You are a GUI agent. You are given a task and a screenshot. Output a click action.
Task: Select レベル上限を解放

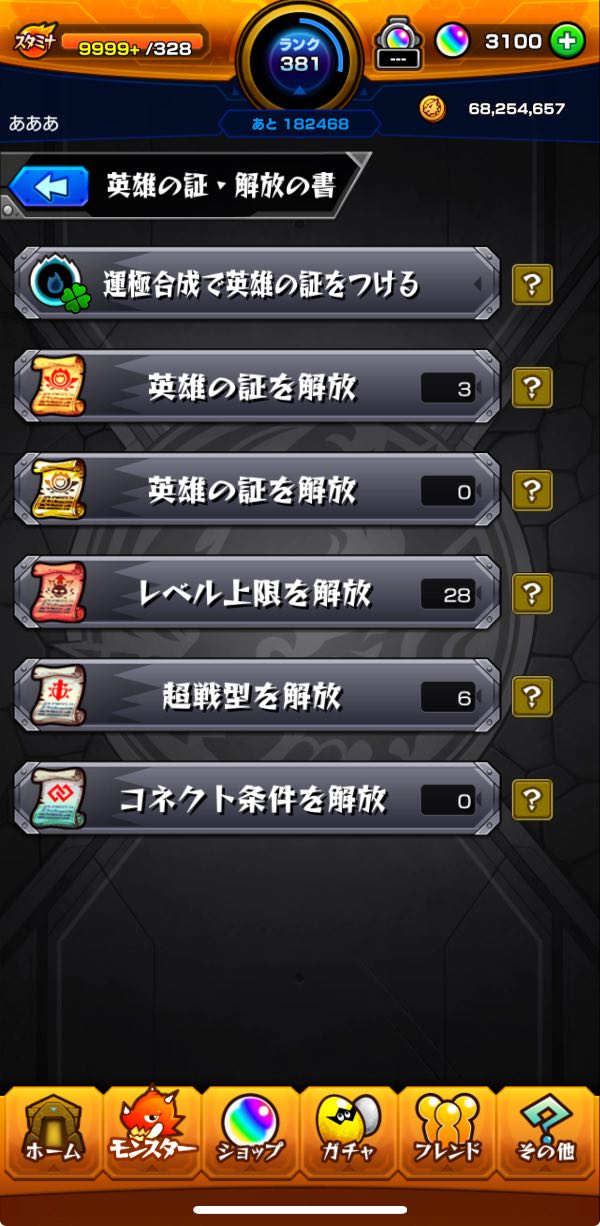click(256, 594)
